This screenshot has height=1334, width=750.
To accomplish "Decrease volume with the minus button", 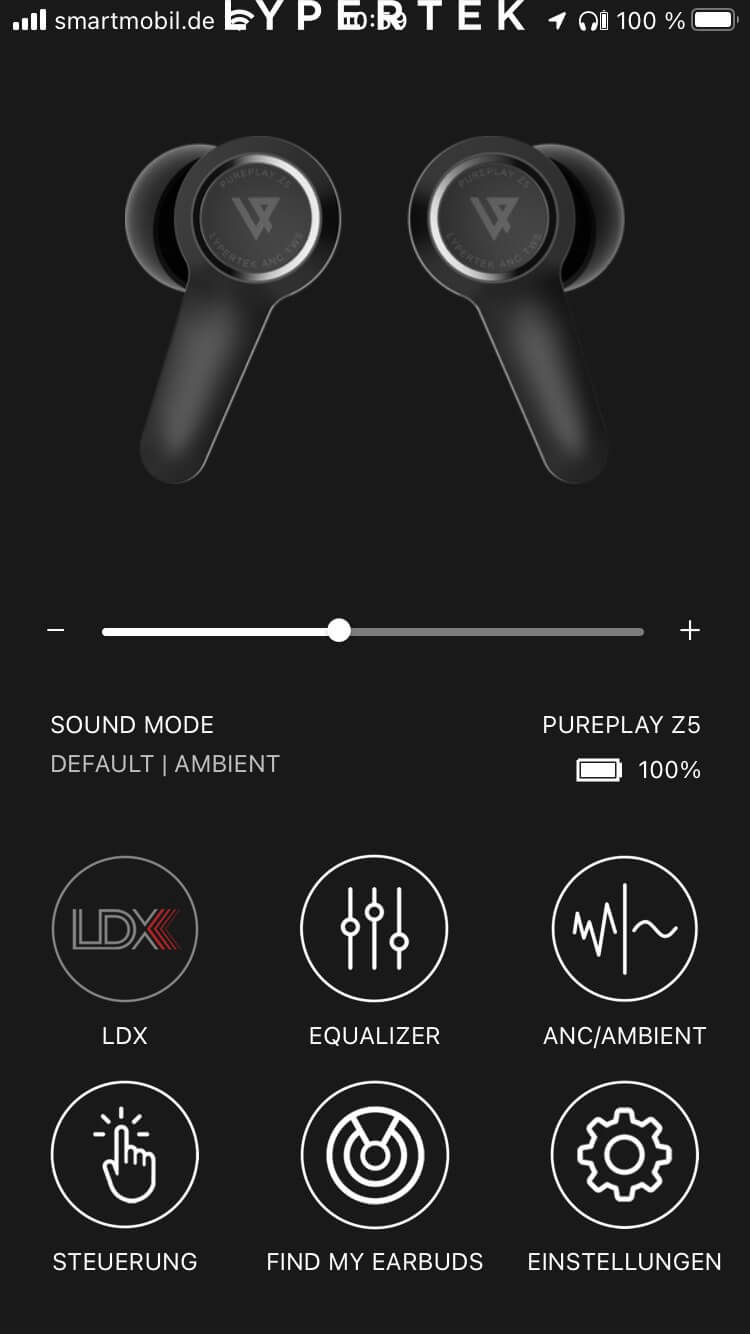I will (56, 630).
